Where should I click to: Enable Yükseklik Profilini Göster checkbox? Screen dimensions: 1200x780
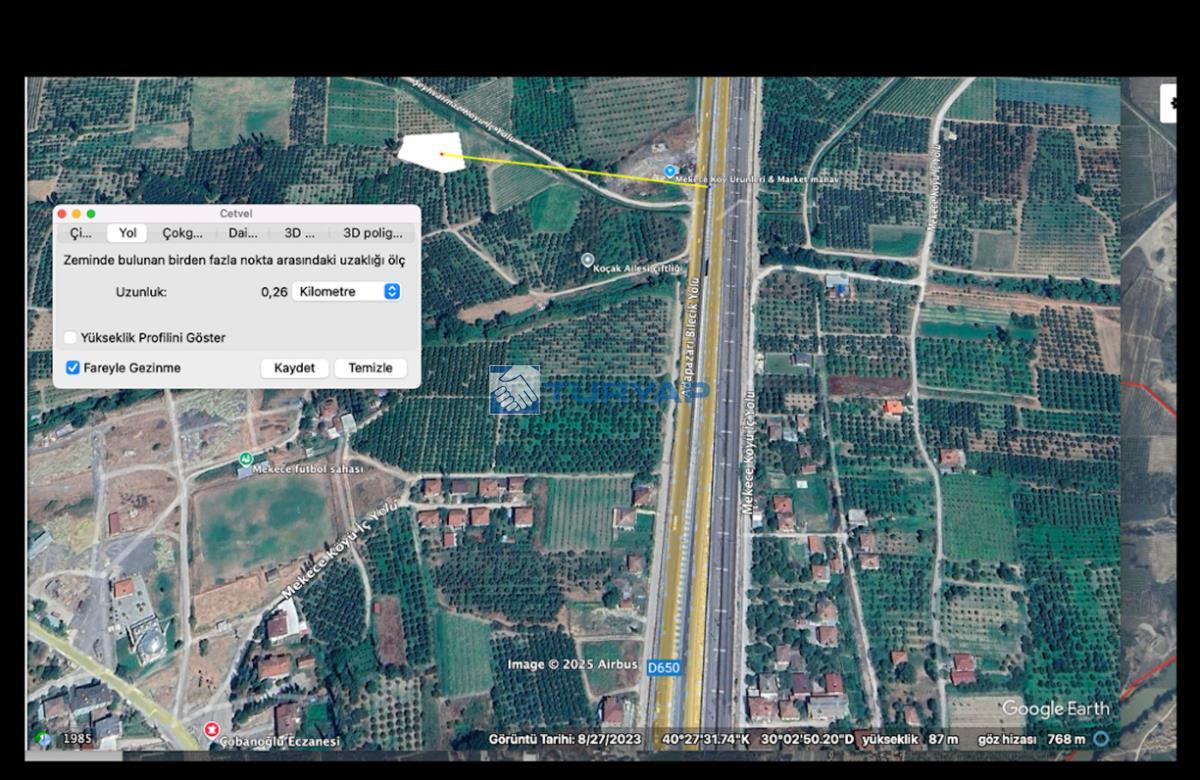pyautogui.click(x=71, y=338)
